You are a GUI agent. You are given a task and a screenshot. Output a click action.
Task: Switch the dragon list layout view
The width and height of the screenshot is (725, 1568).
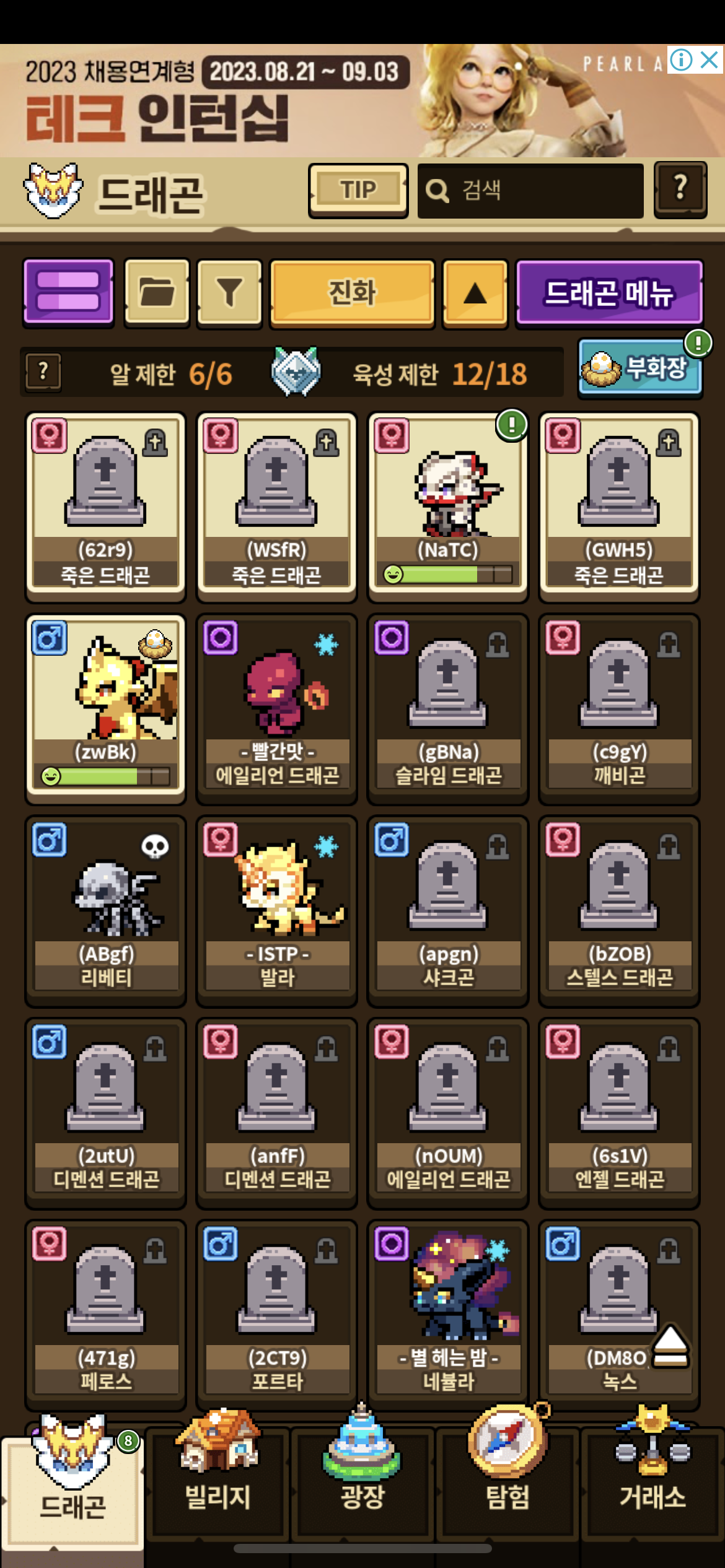[x=68, y=292]
